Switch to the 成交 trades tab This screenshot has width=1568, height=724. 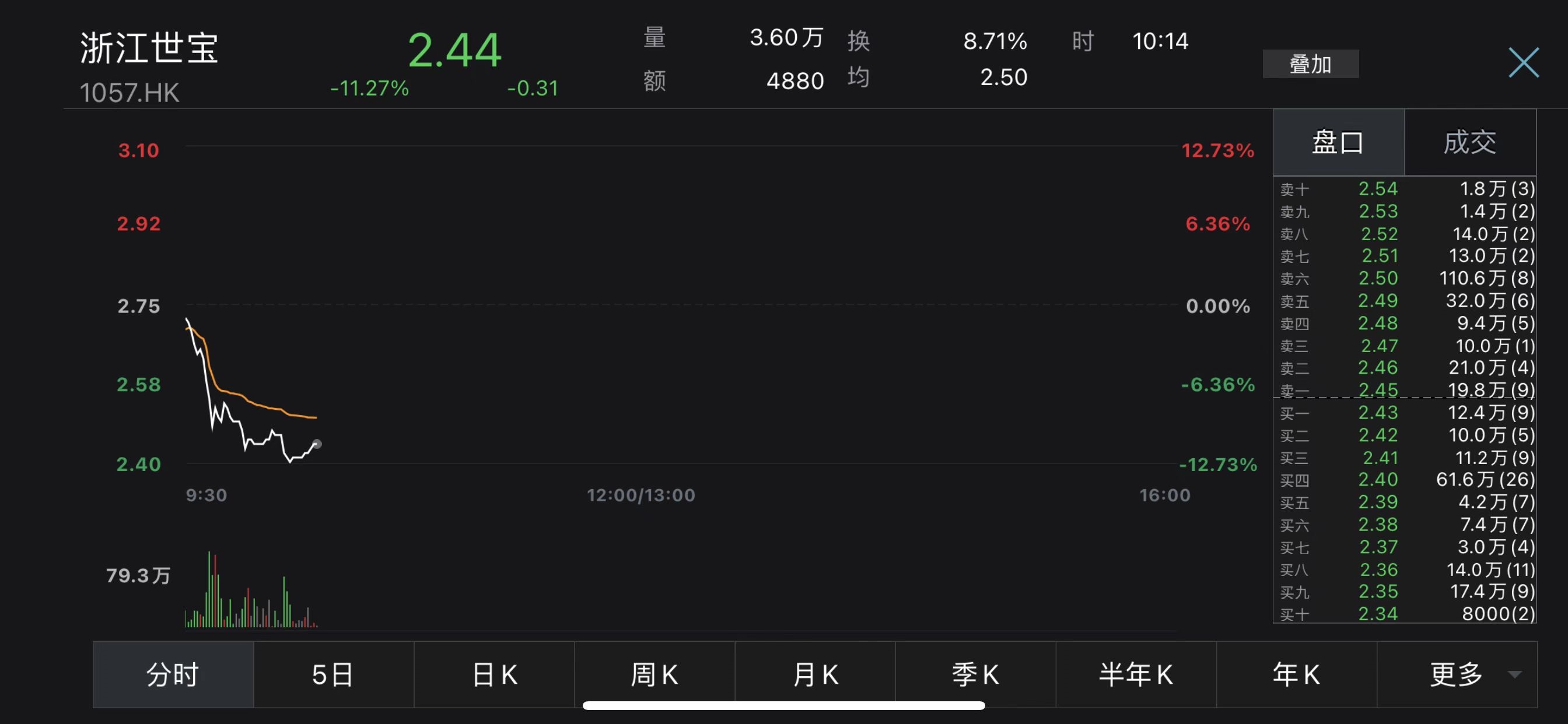point(1469,143)
